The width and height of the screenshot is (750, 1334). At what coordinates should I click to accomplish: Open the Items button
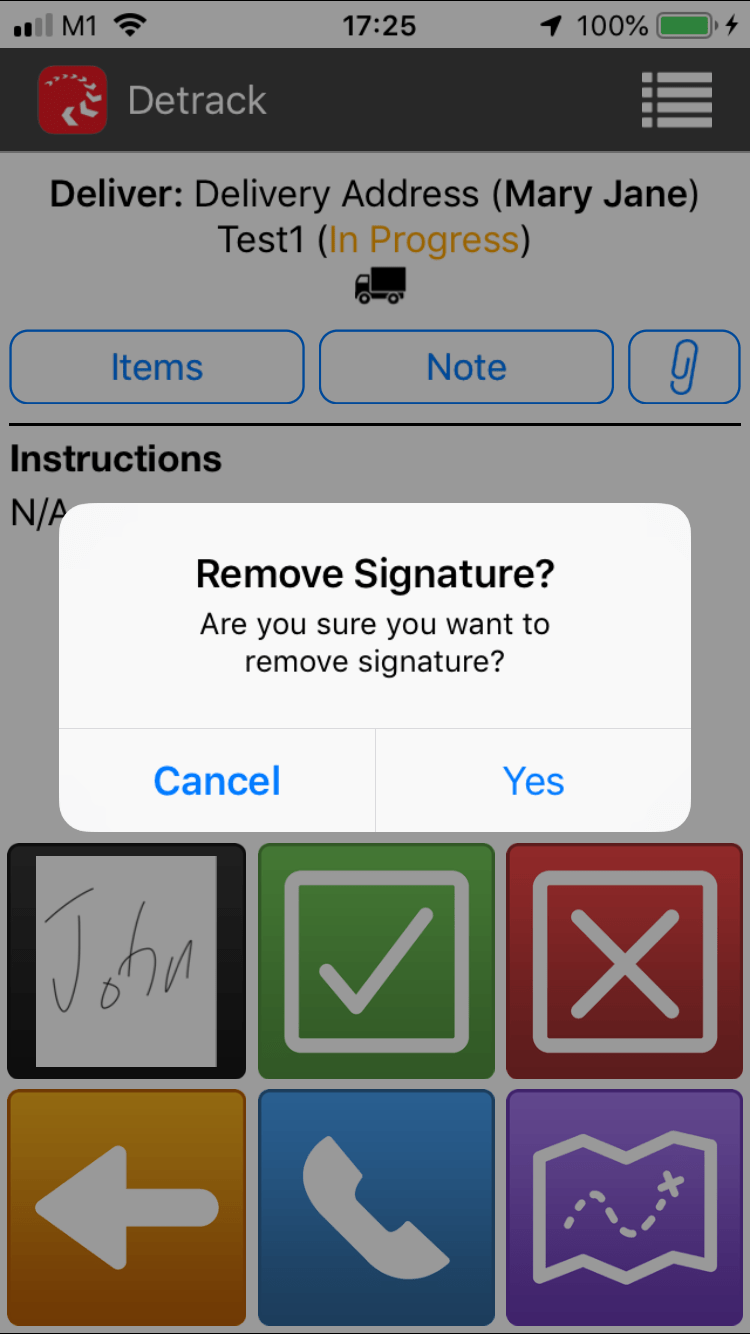click(x=157, y=367)
